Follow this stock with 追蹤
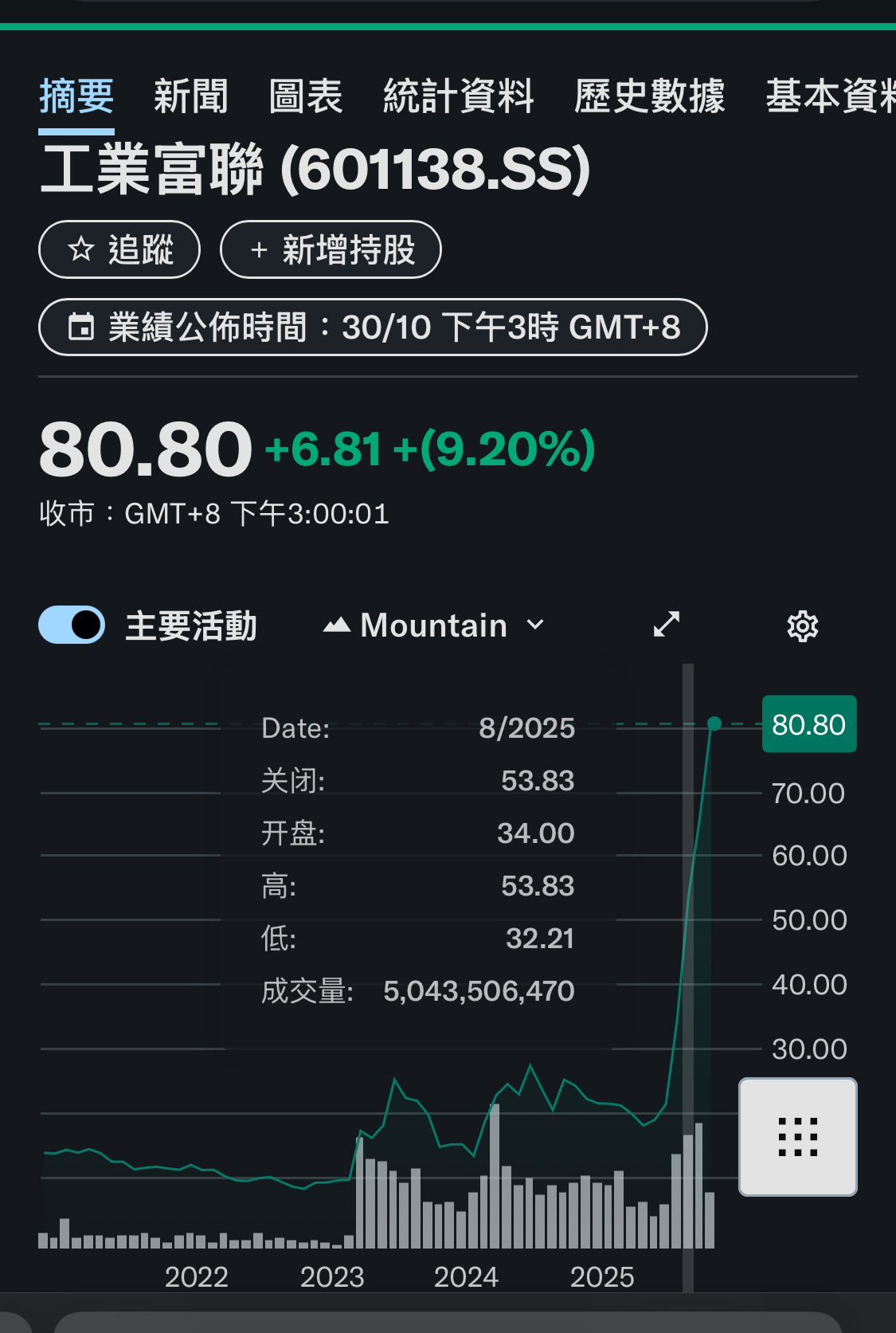The height and width of the screenshot is (1333, 896). coord(119,249)
